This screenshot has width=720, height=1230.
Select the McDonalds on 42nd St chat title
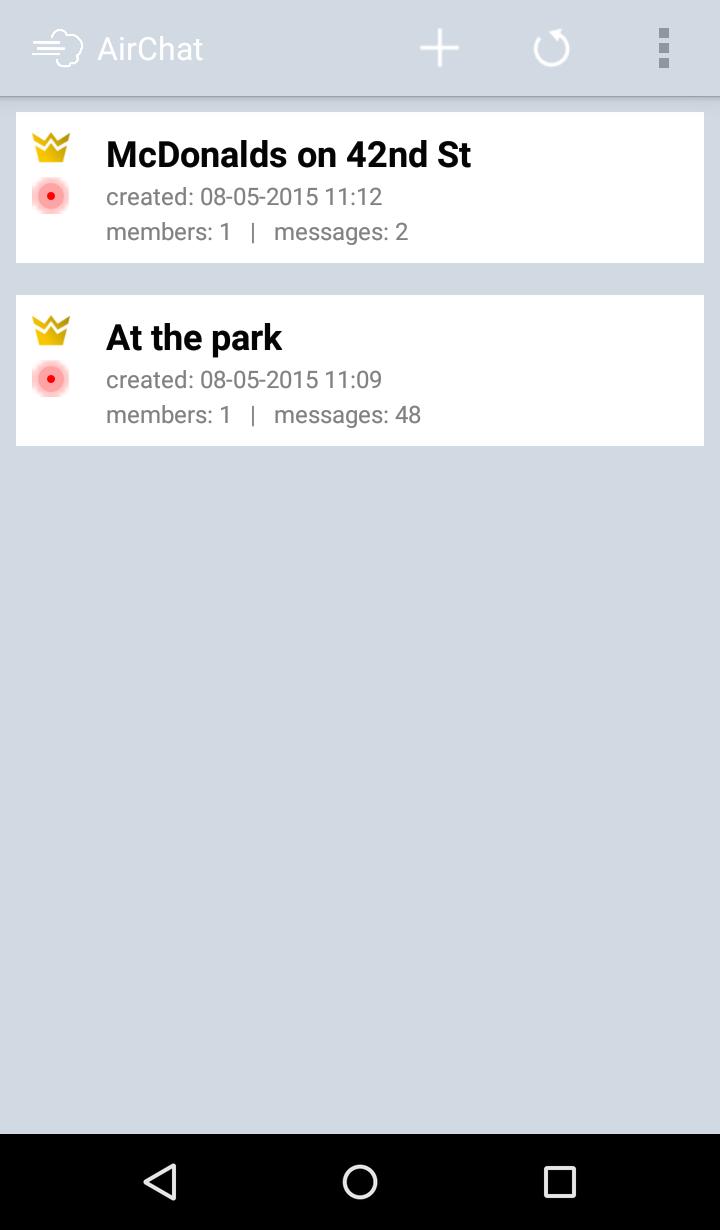(288, 154)
